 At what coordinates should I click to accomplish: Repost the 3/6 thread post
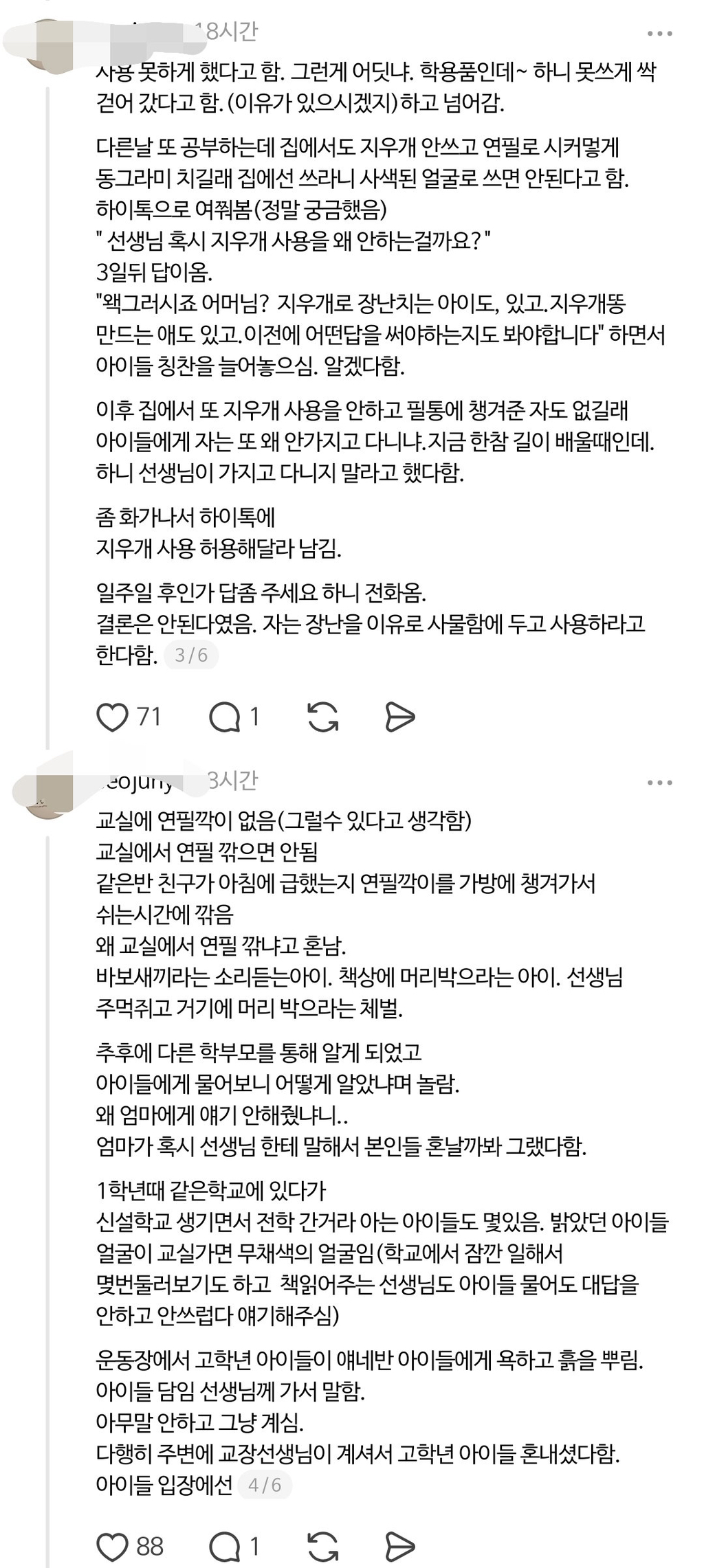pyautogui.click(x=322, y=717)
